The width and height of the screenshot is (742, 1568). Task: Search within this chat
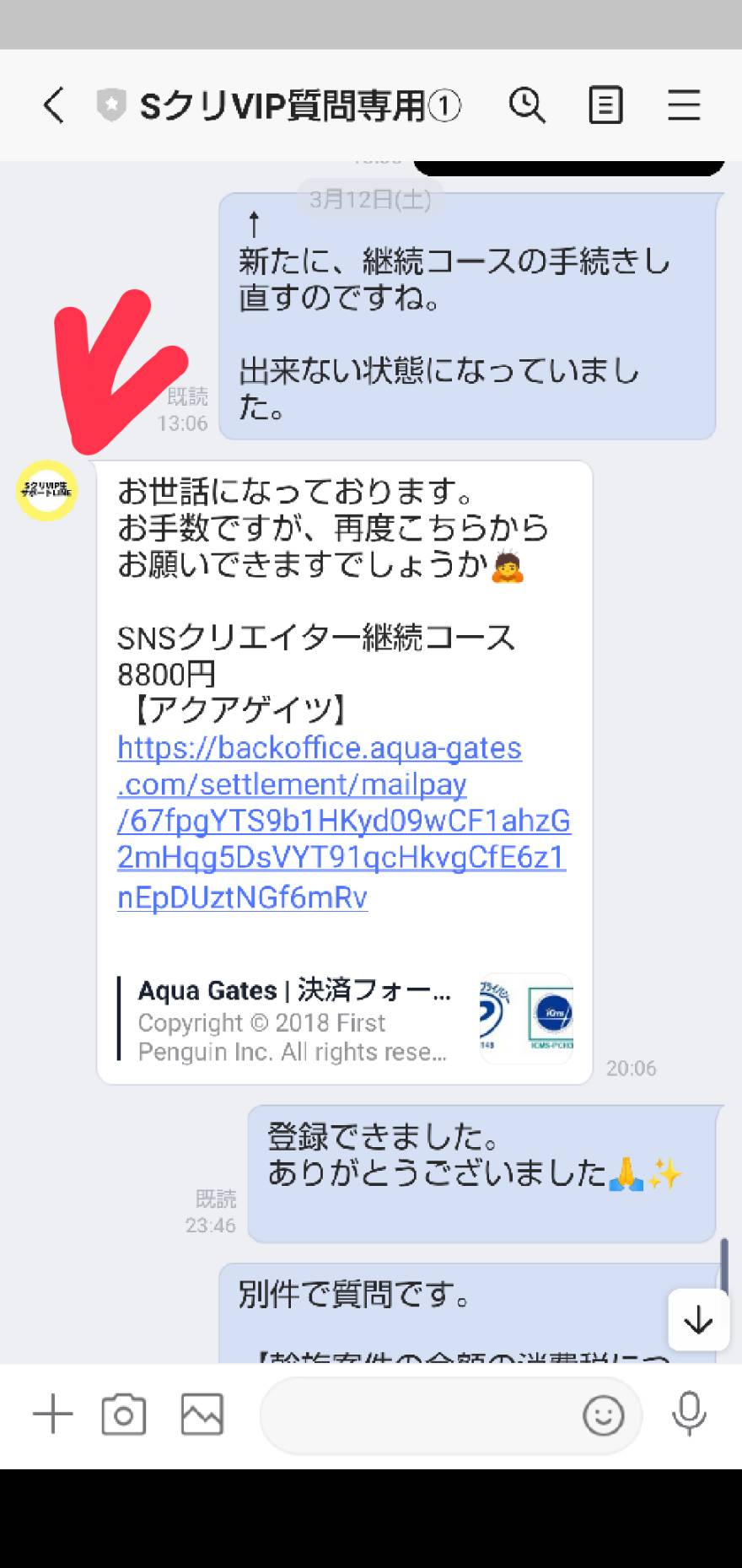(x=527, y=105)
